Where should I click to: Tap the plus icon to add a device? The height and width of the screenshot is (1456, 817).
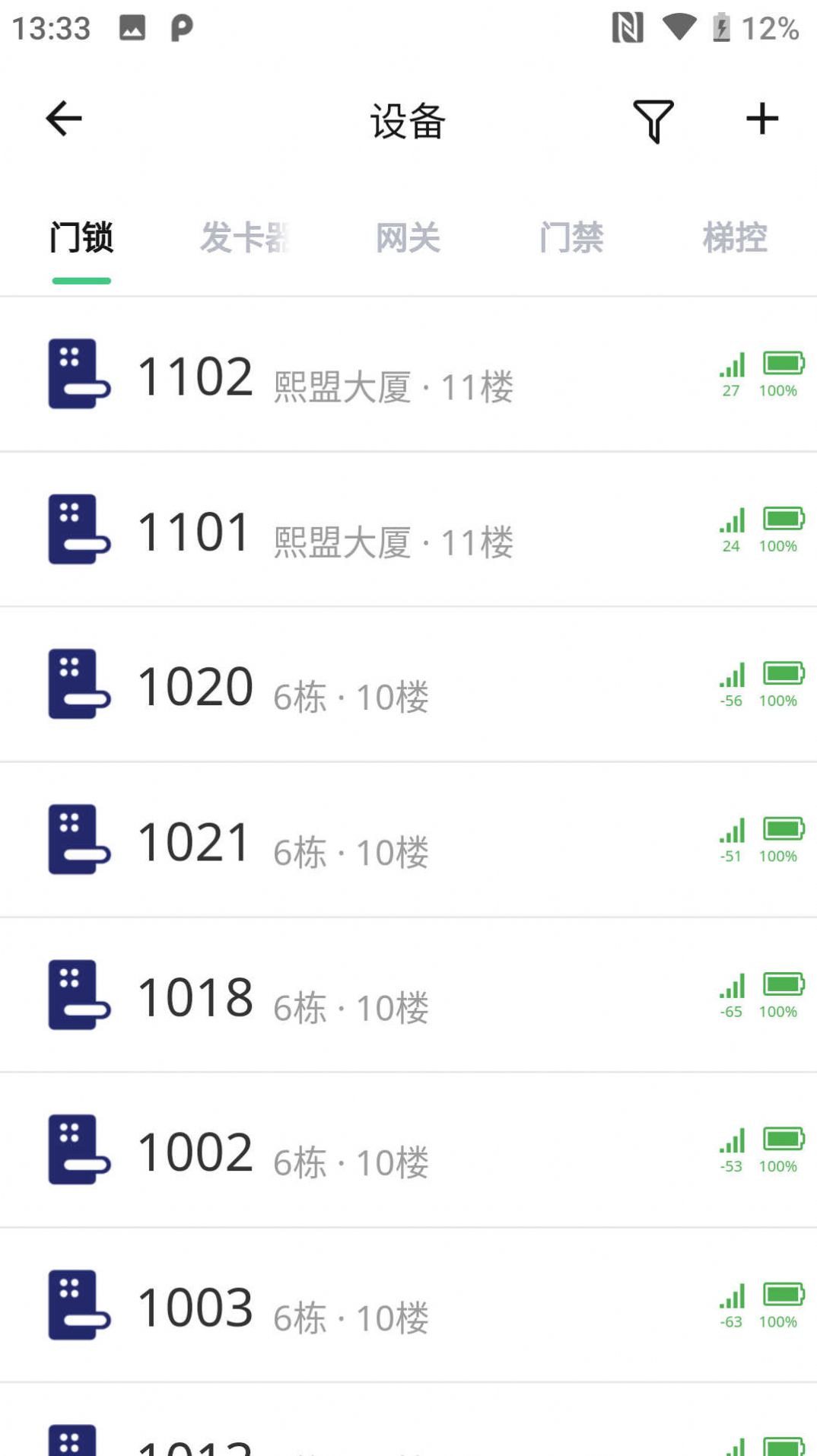coord(761,119)
